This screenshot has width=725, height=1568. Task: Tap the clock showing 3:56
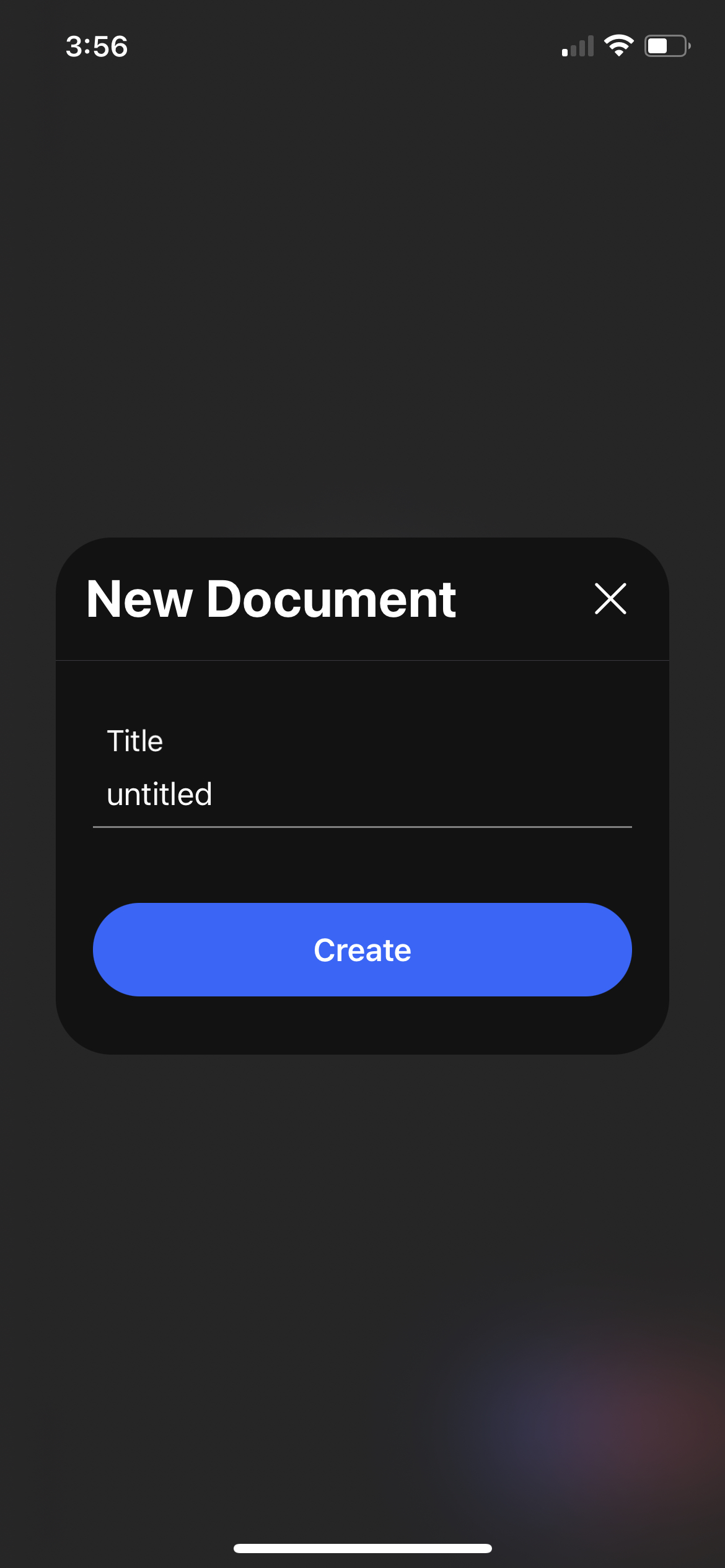tap(97, 47)
